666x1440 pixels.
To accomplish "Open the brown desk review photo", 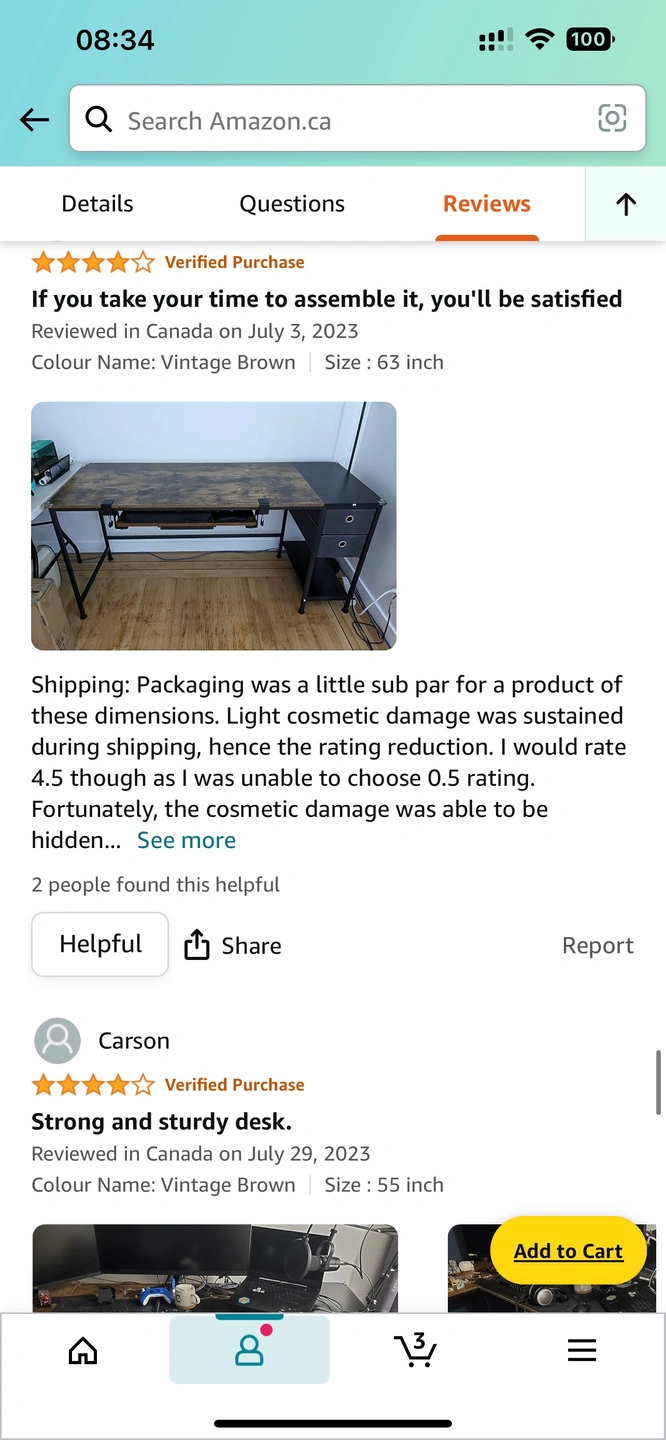I will [214, 526].
